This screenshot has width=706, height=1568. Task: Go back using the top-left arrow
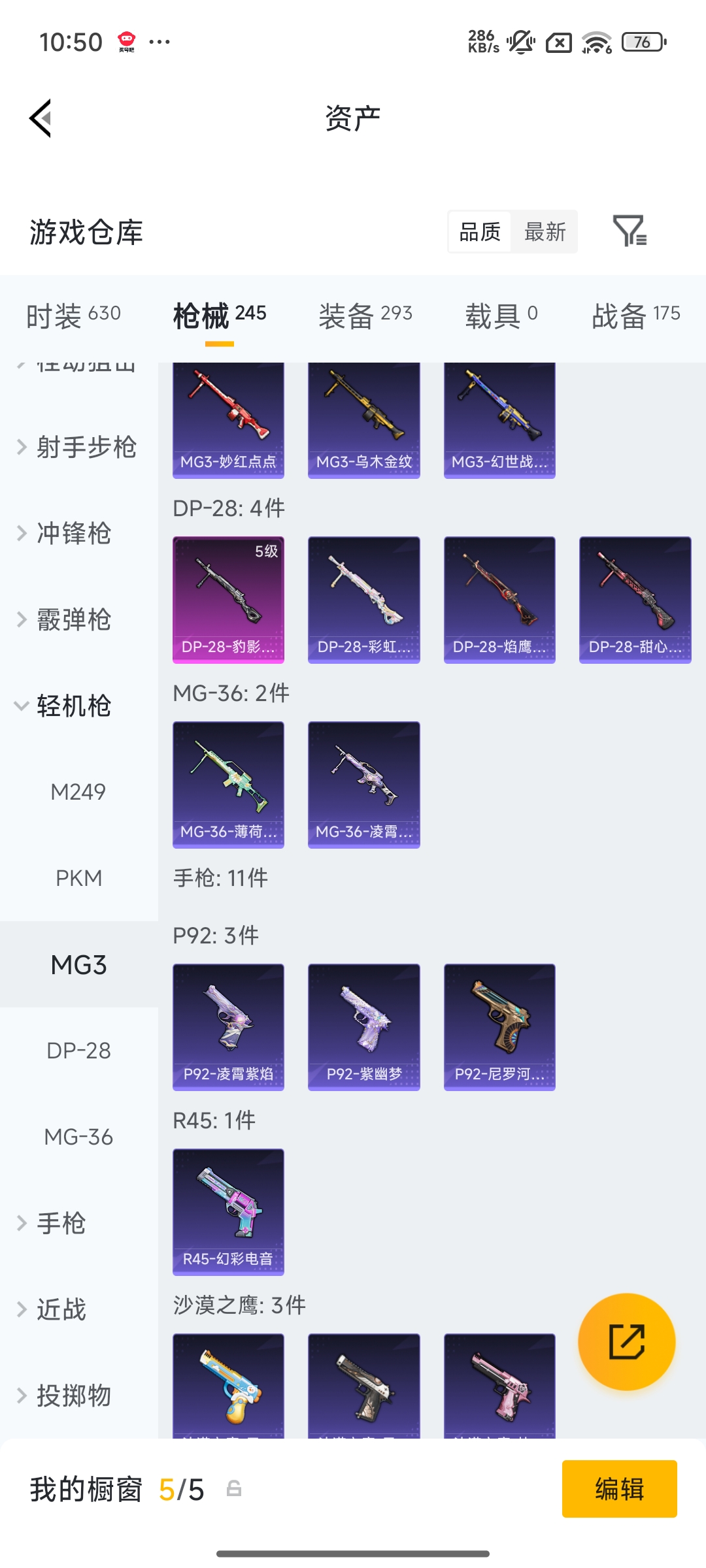coord(41,118)
